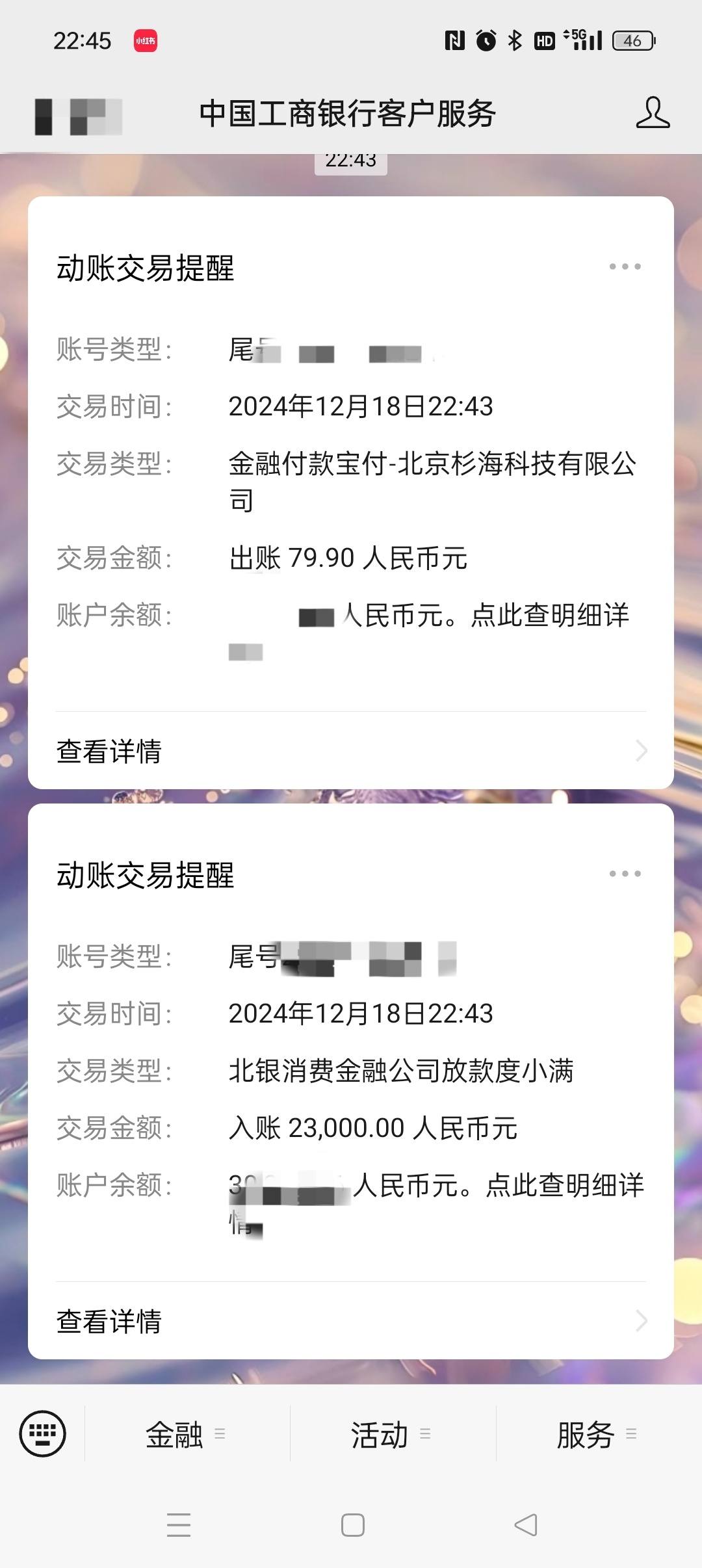Image resolution: width=702 pixels, height=1568 pixels.
Task: Open more options on the second 动账交易提醒 card
Action: pyautogui.click(x=625, y=874)
